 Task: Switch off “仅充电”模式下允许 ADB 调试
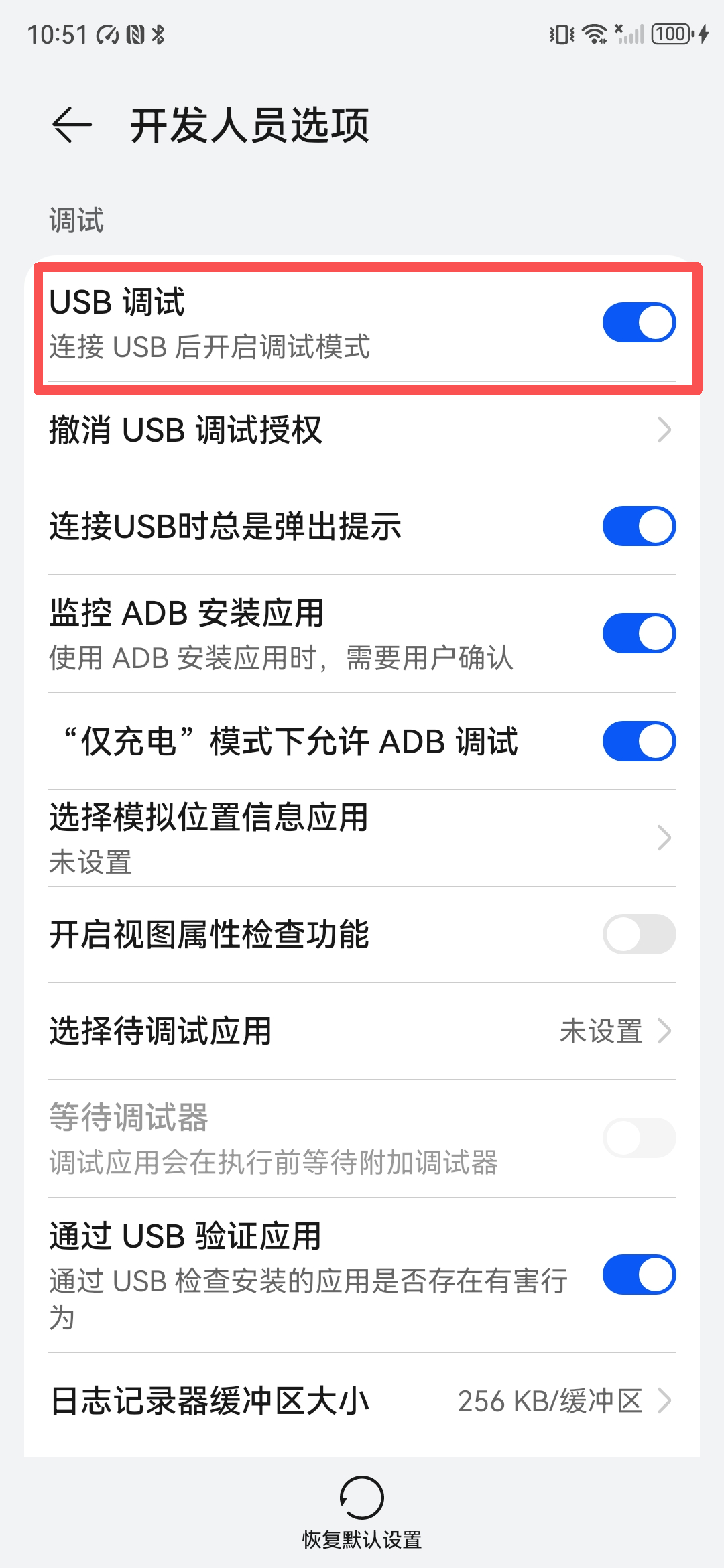638,741
